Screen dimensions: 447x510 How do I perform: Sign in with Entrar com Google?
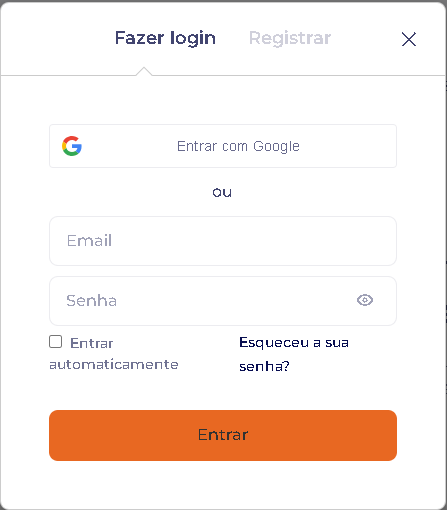coord(223,146)
